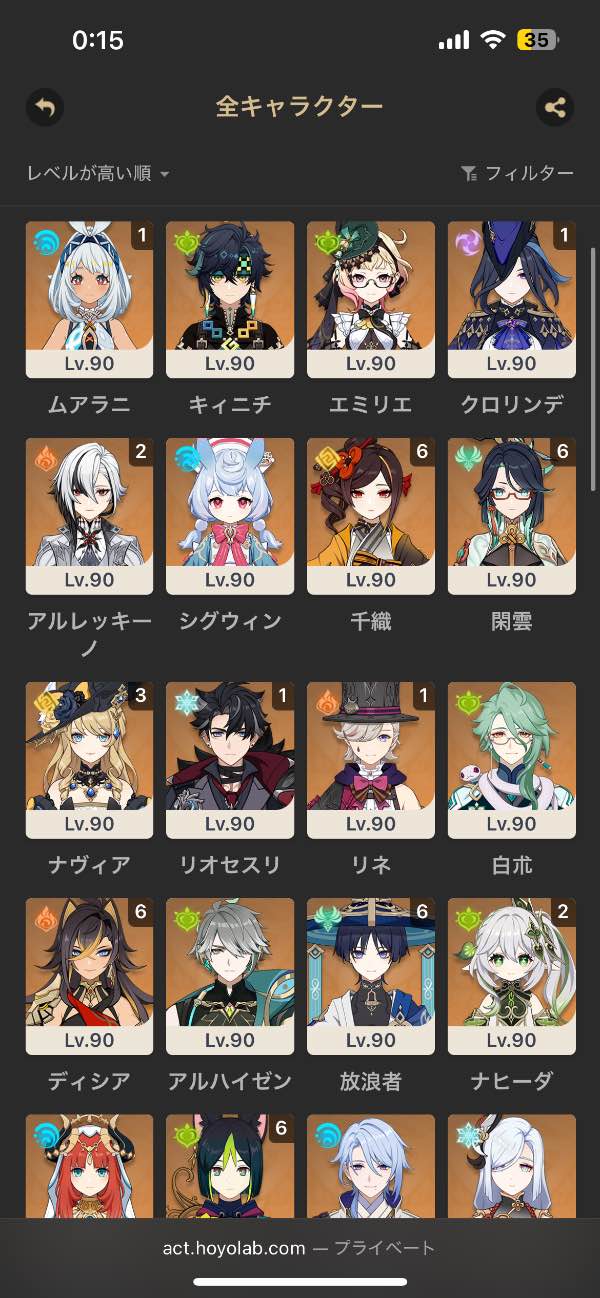Select the シグウィン card

[x=230, y=515]
